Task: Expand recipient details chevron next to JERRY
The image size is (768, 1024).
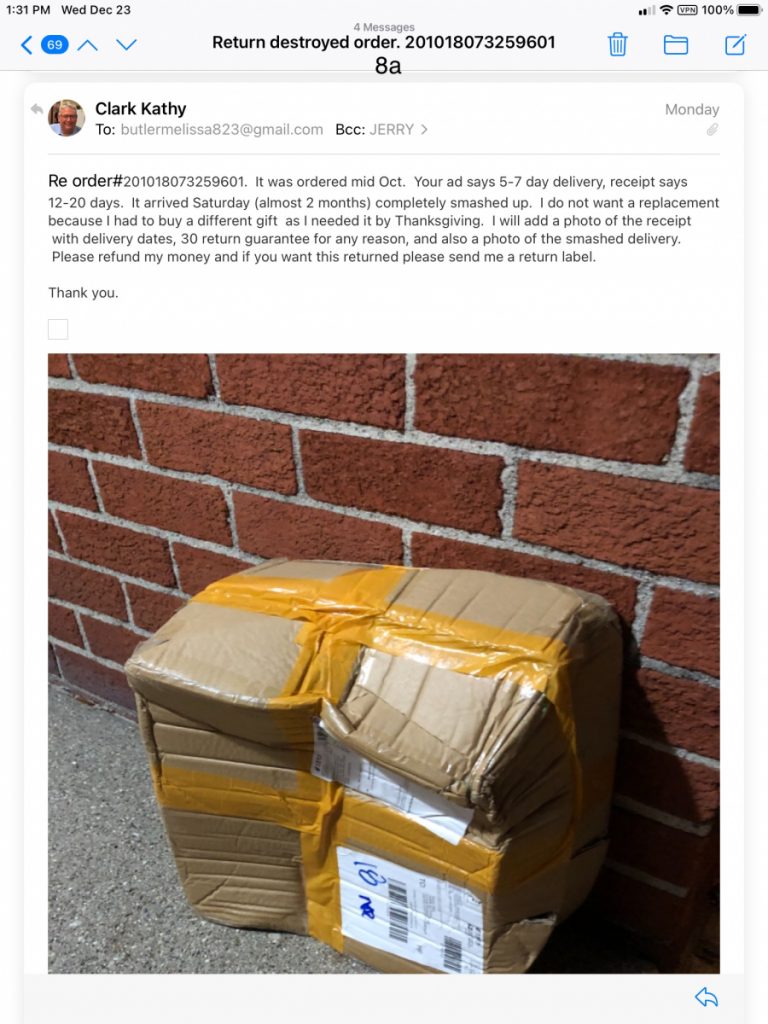Action: click(x=424, y=129)
